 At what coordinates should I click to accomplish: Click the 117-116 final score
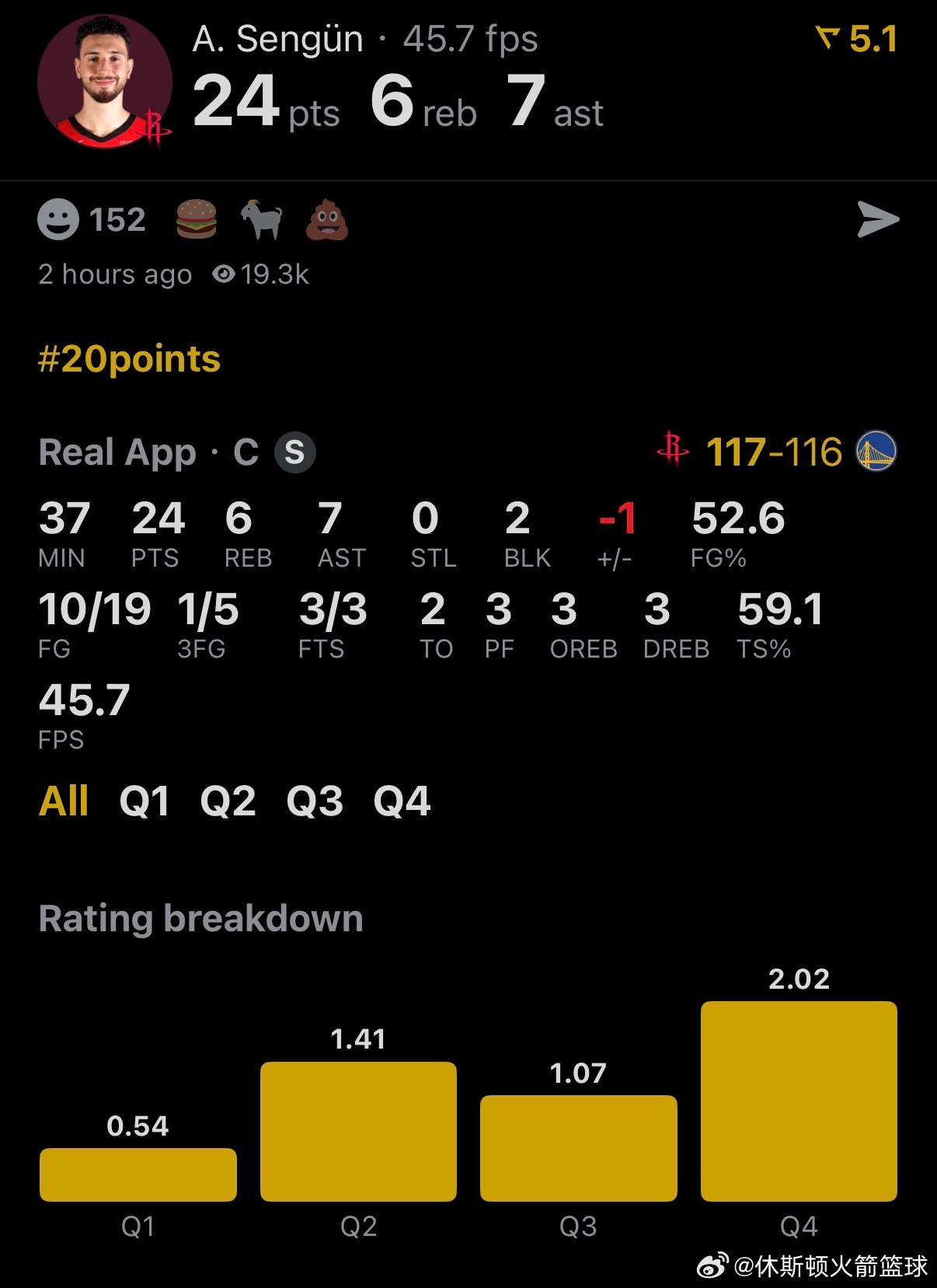[x=772, y=452]
